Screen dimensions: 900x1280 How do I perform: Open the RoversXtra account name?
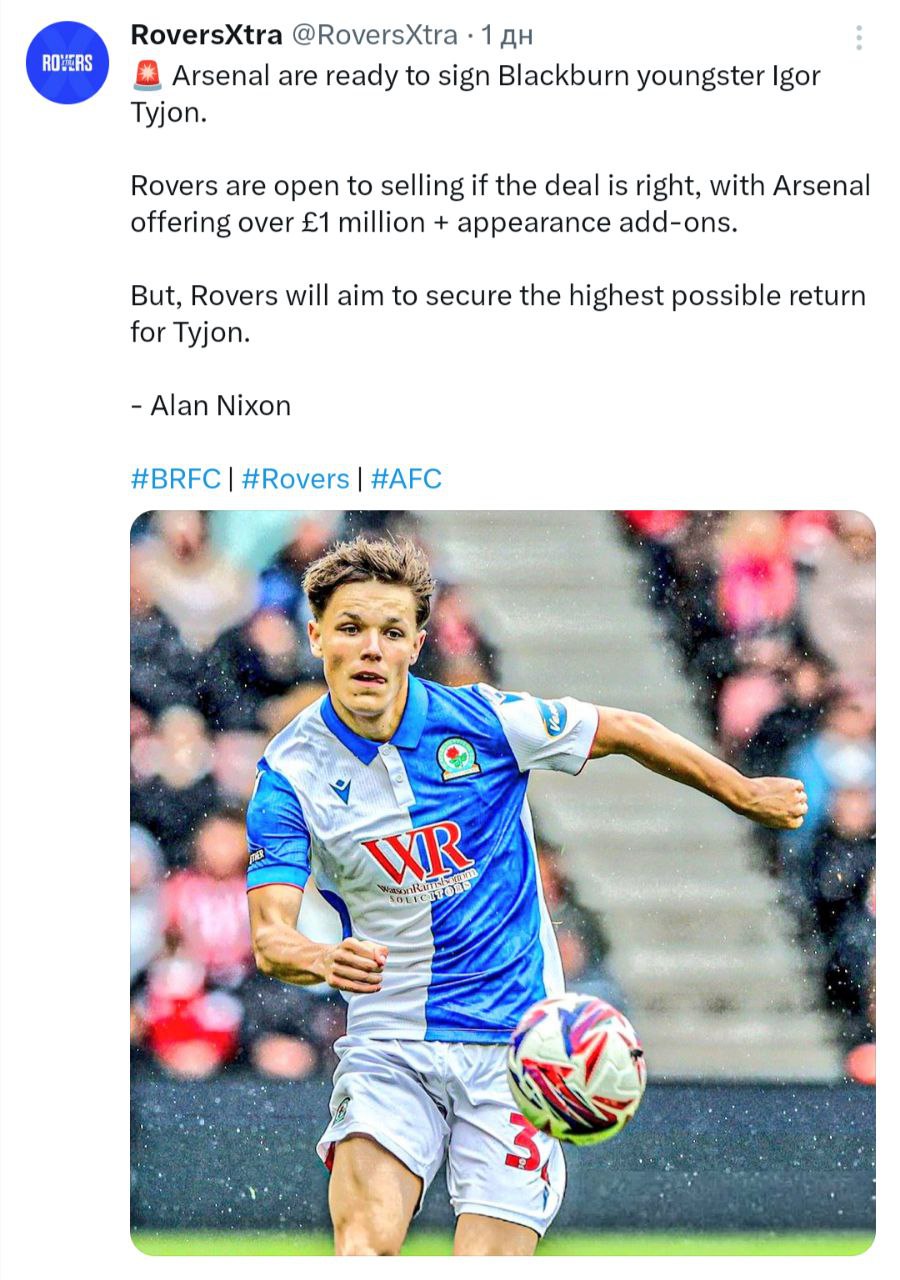click(x=206, y=36)
